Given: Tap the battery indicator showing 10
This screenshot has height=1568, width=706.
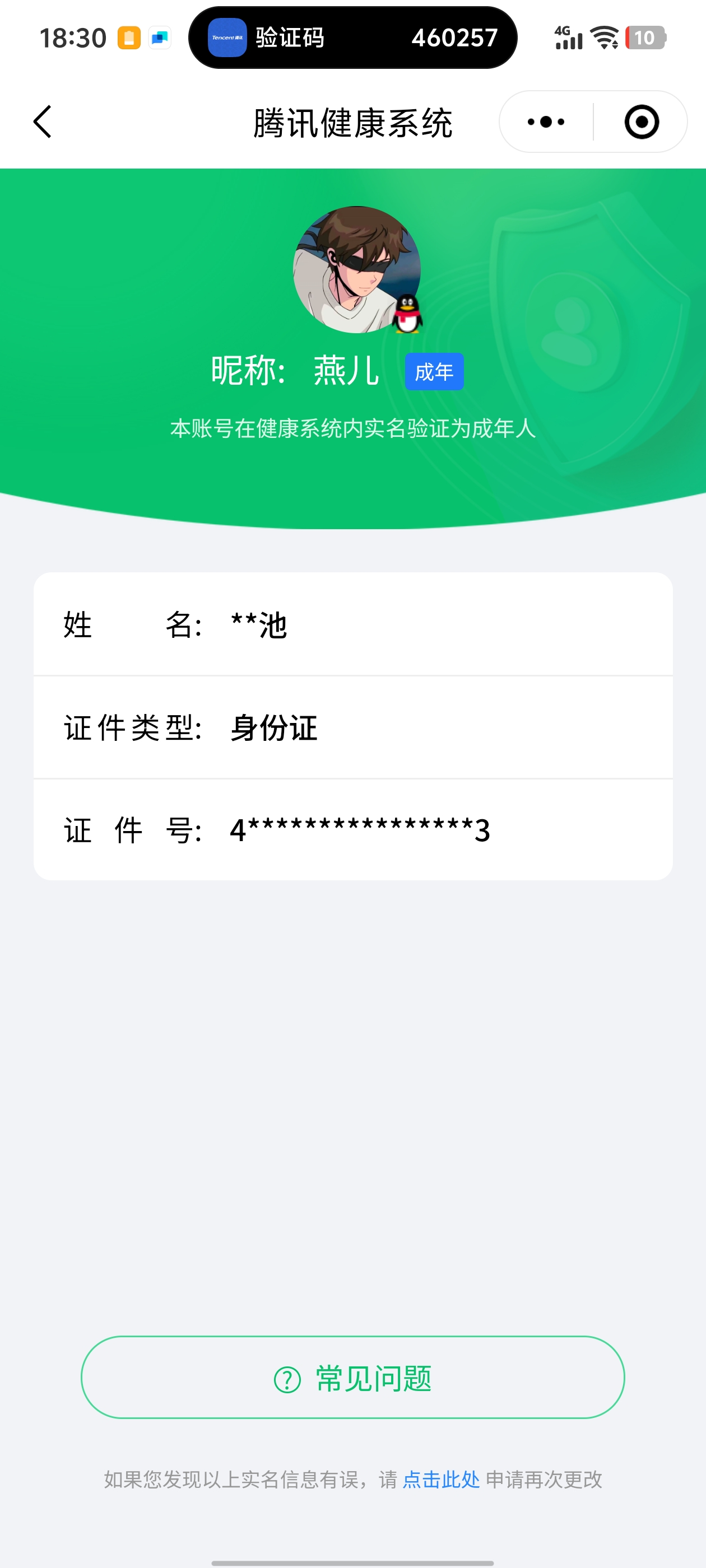Looking at the screenshot, I should [x=644, y=38].
